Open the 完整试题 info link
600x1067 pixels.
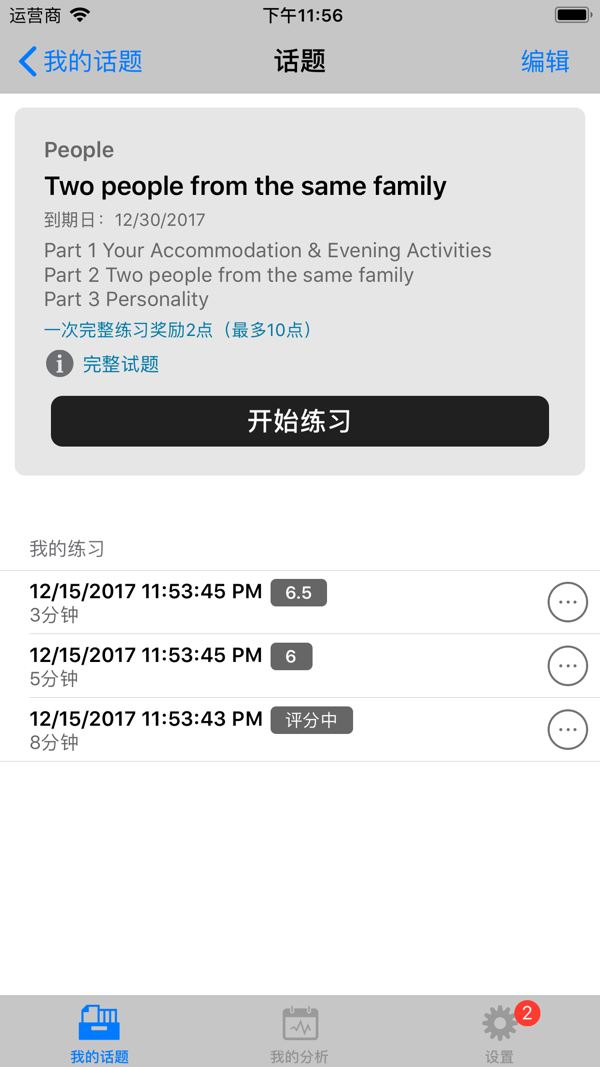103,364
